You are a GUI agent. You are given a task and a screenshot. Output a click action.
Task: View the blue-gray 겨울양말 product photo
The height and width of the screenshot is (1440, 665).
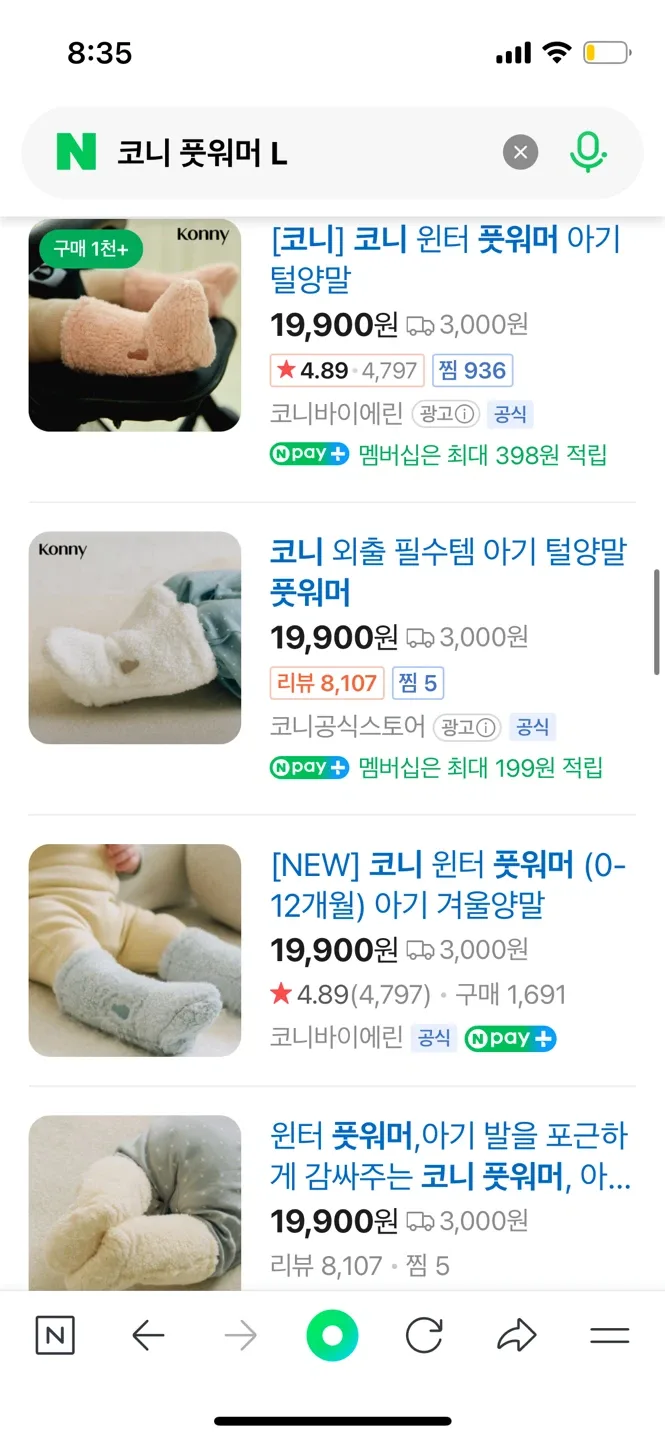coord(135,950)
